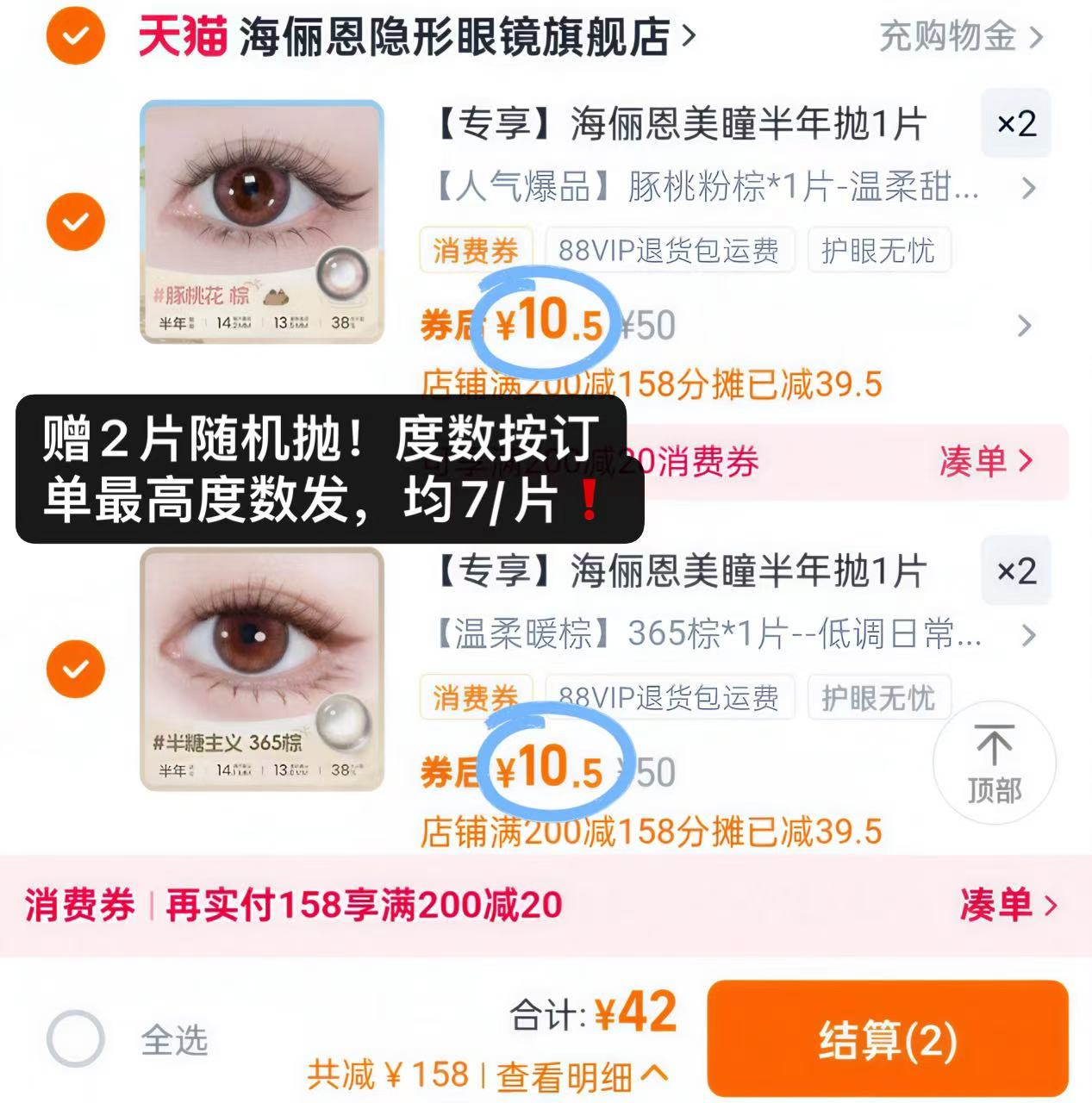This screenshot has width=1092, height=1103.
Task: Expand SKU options for 365棕 item
Action: pos(1027,637)
